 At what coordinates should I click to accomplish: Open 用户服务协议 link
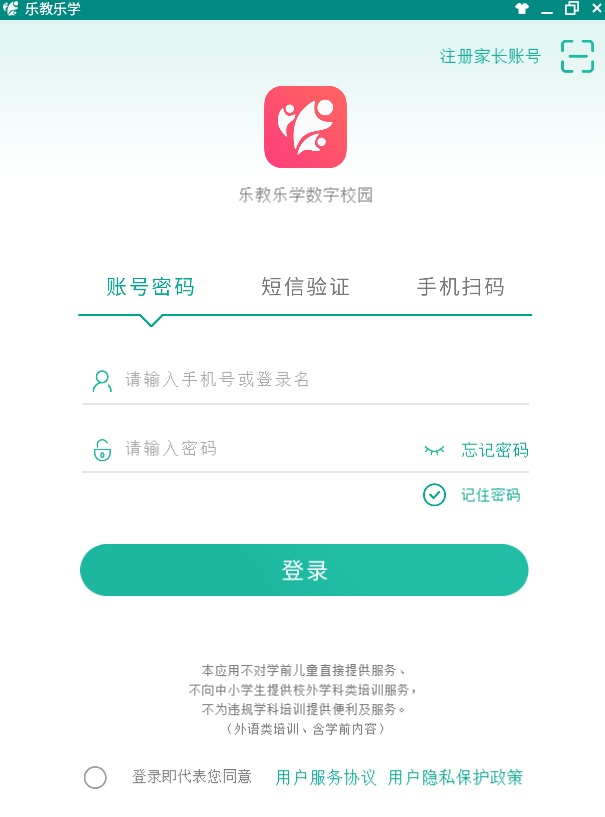pos(326,777)
